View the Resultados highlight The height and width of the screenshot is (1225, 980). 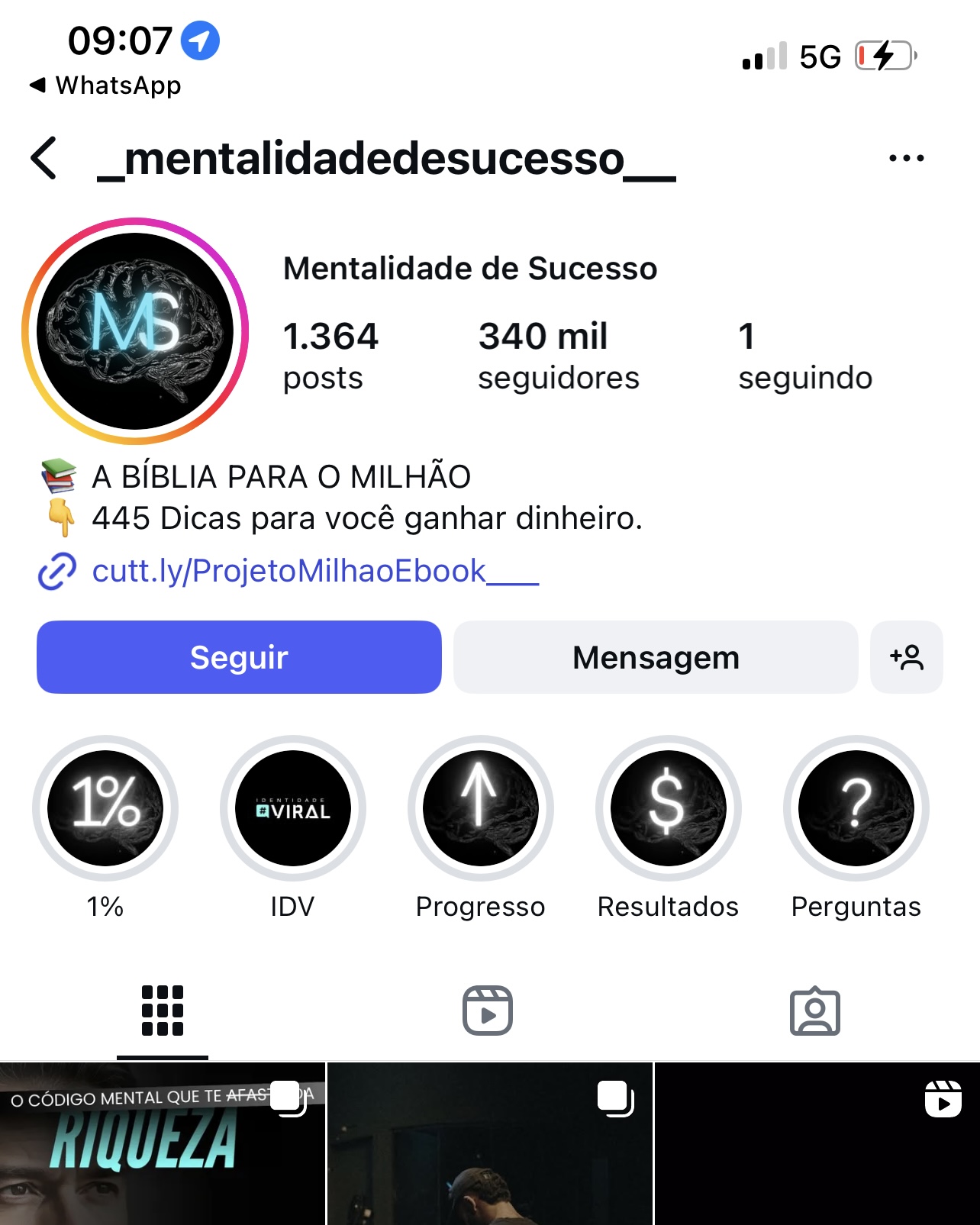(669, 808)
